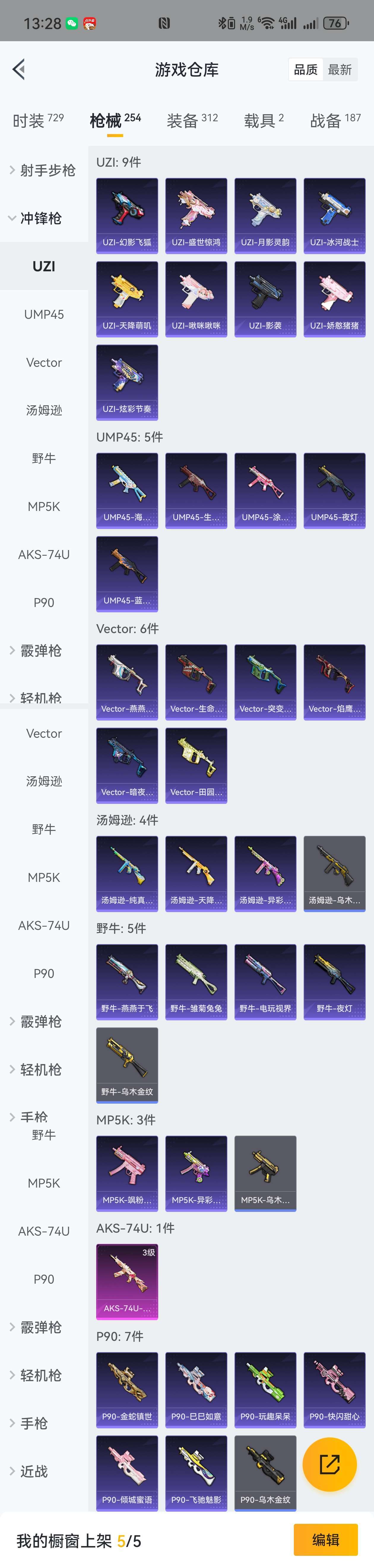The image size is (374, 1568).
Task: Sort items by 最新
Action: (x=339, y=70)
